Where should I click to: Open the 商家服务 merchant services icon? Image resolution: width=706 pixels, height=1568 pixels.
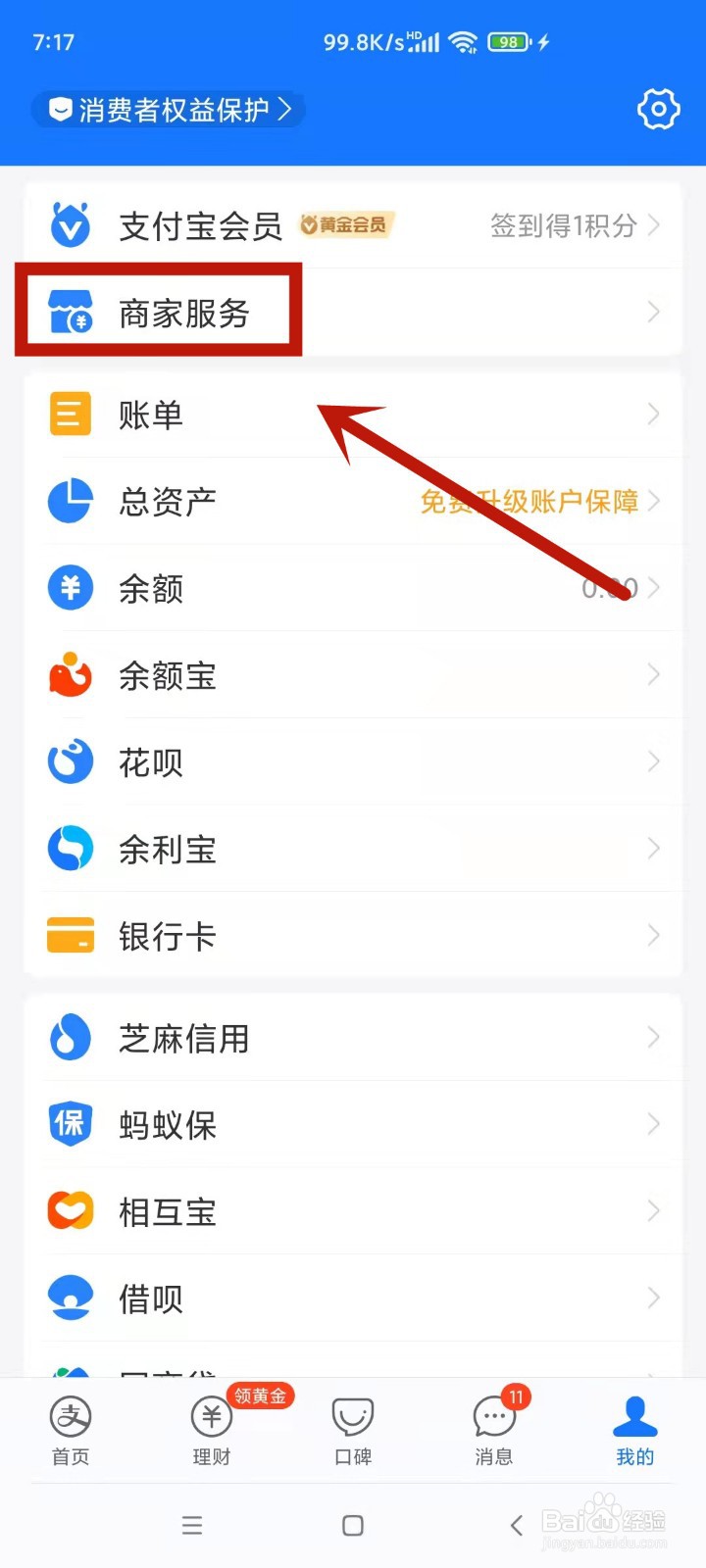click(x=70, y=312)
